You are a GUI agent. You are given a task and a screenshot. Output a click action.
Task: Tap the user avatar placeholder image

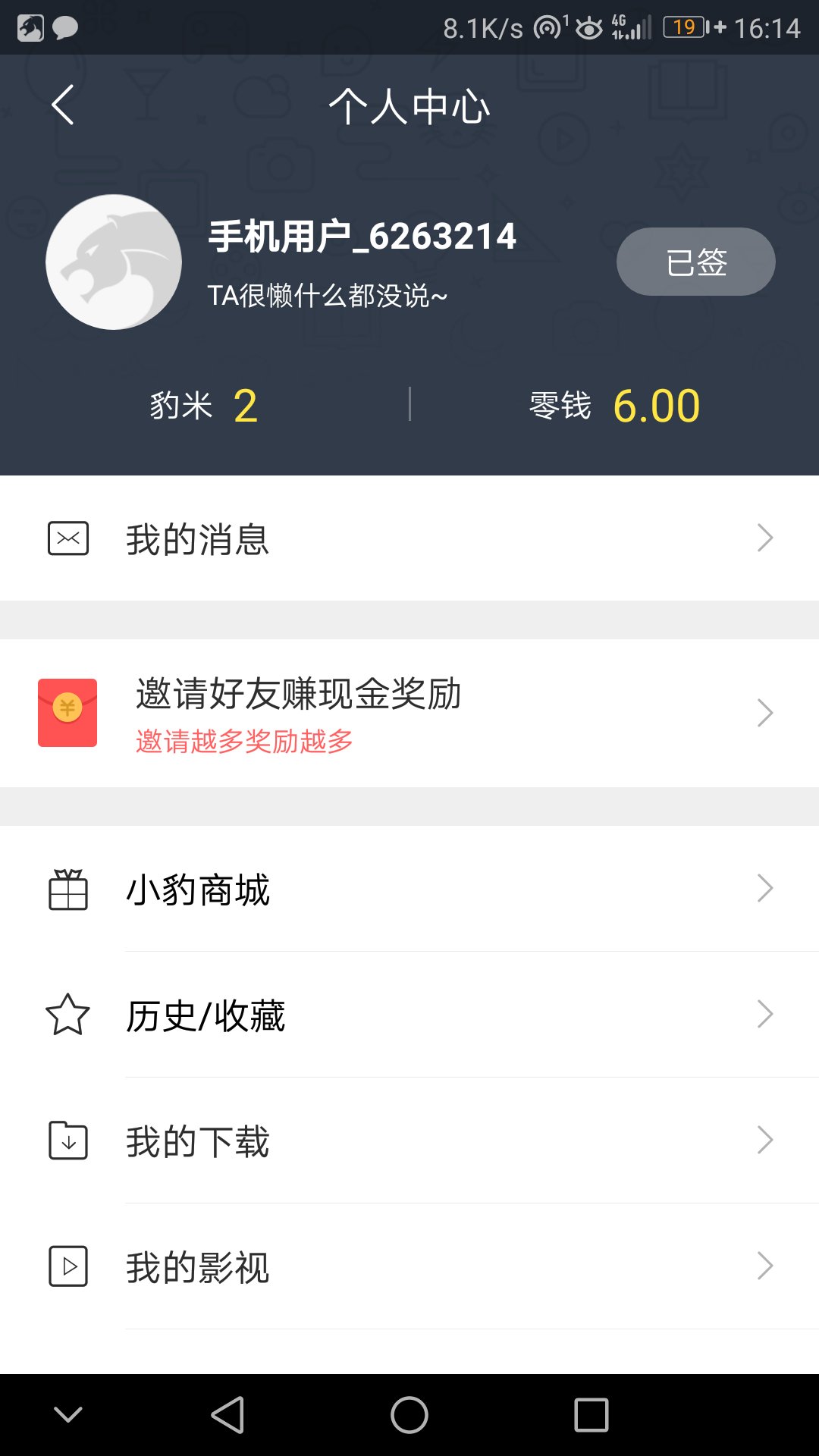coord(114,262)
